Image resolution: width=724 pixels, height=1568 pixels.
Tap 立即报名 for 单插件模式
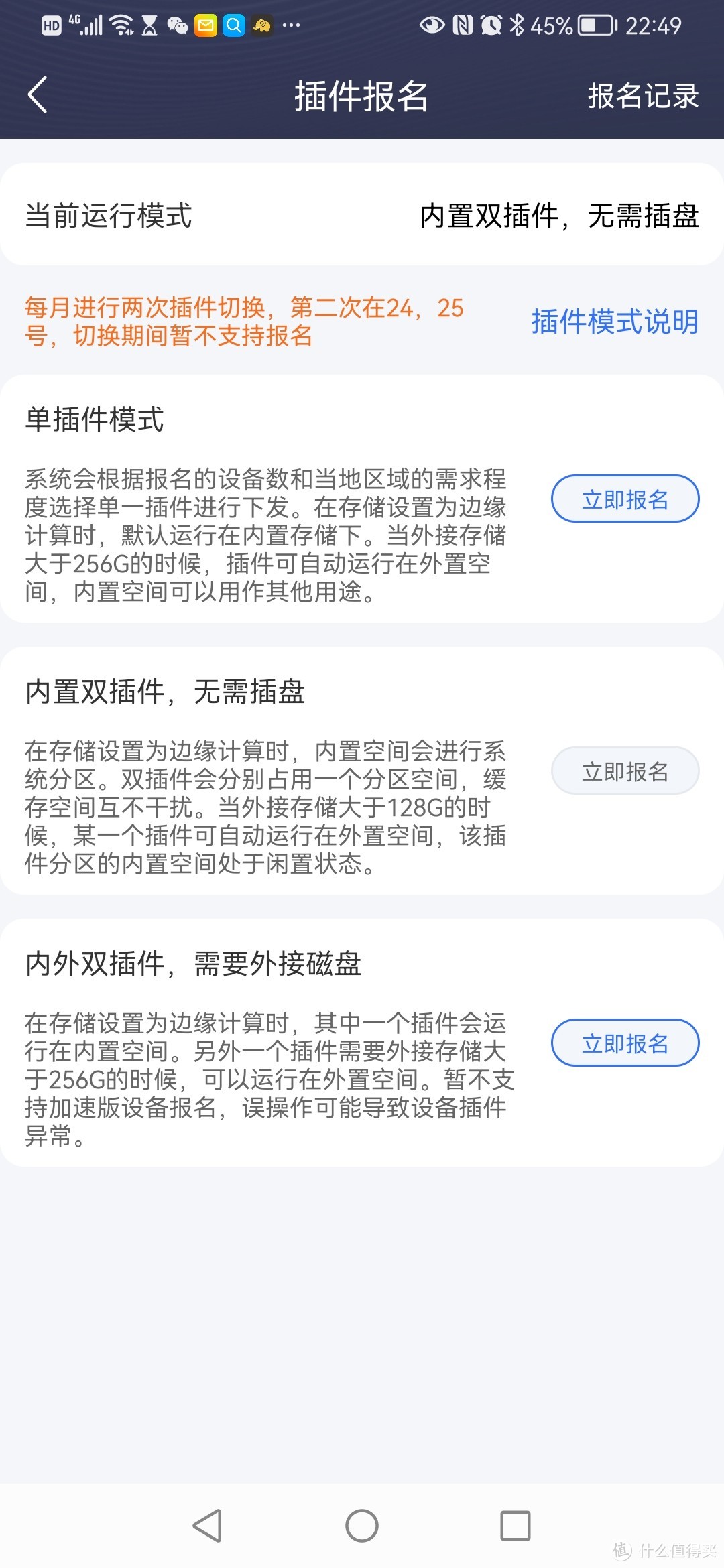(x=624, y=499)
